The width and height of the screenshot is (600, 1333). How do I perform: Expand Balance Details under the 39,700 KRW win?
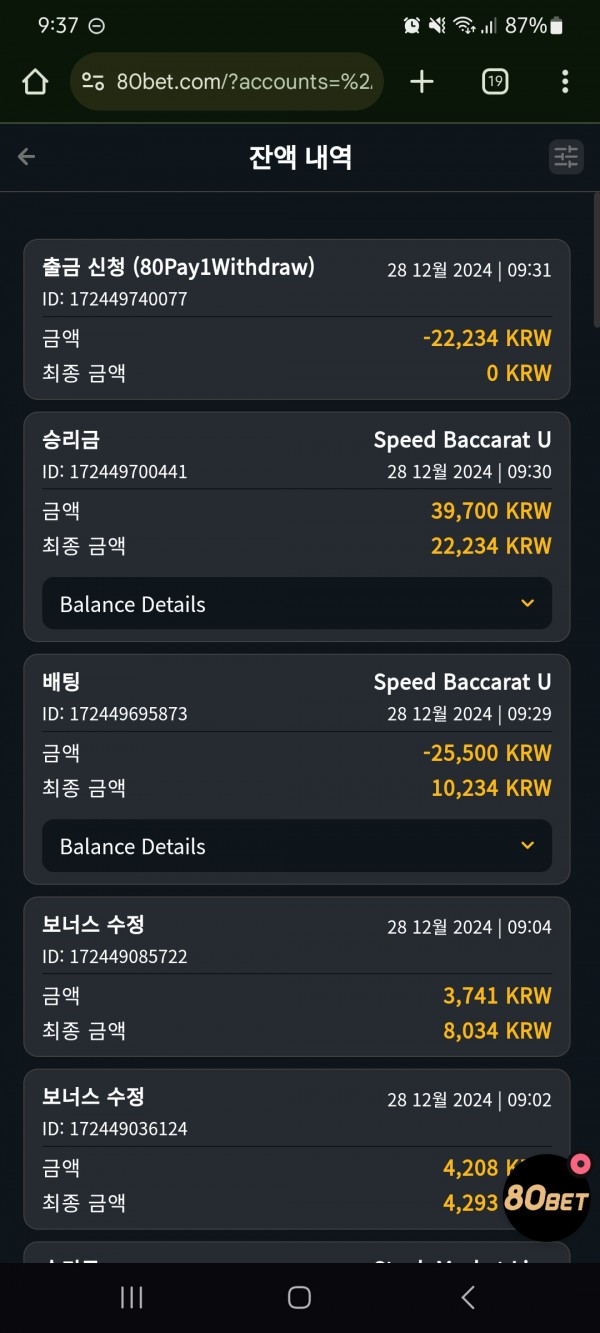[297, 604]
